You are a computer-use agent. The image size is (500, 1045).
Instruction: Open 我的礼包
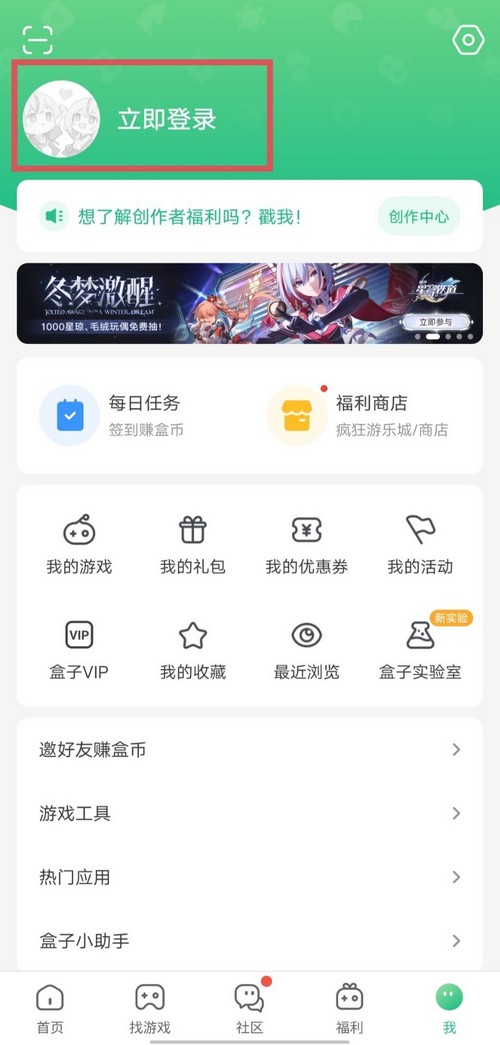(x=193, y=545)
